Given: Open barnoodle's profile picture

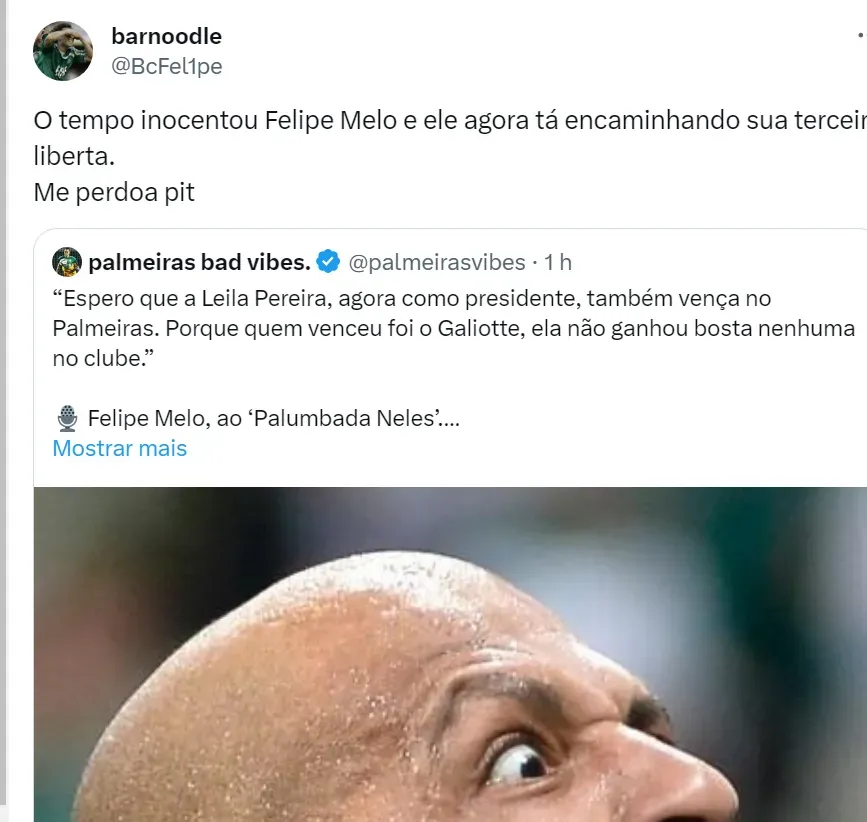Looking at the screenshot, I should [x=63, y=50].
